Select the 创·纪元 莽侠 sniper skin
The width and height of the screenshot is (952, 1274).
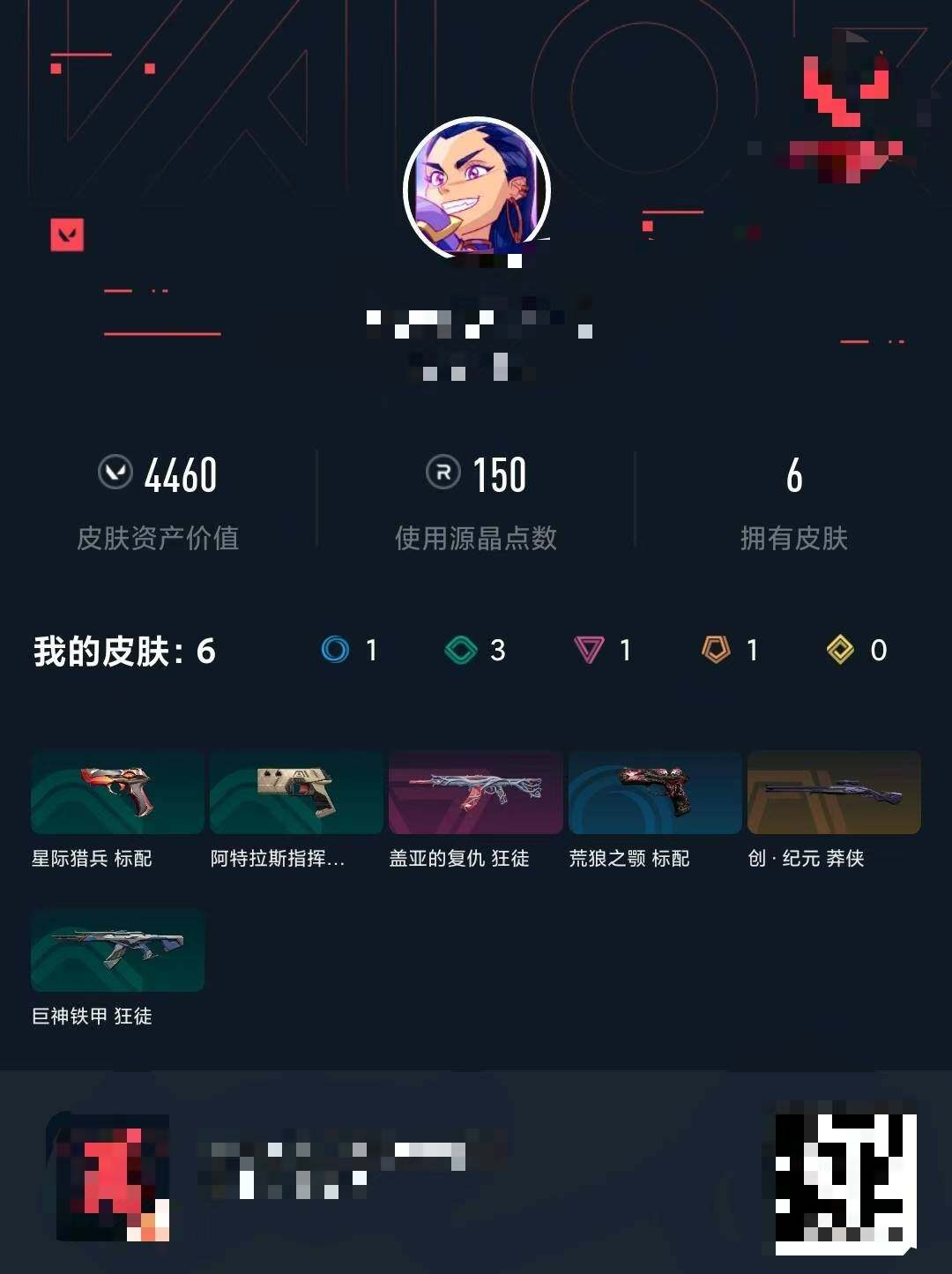[835, 792]
